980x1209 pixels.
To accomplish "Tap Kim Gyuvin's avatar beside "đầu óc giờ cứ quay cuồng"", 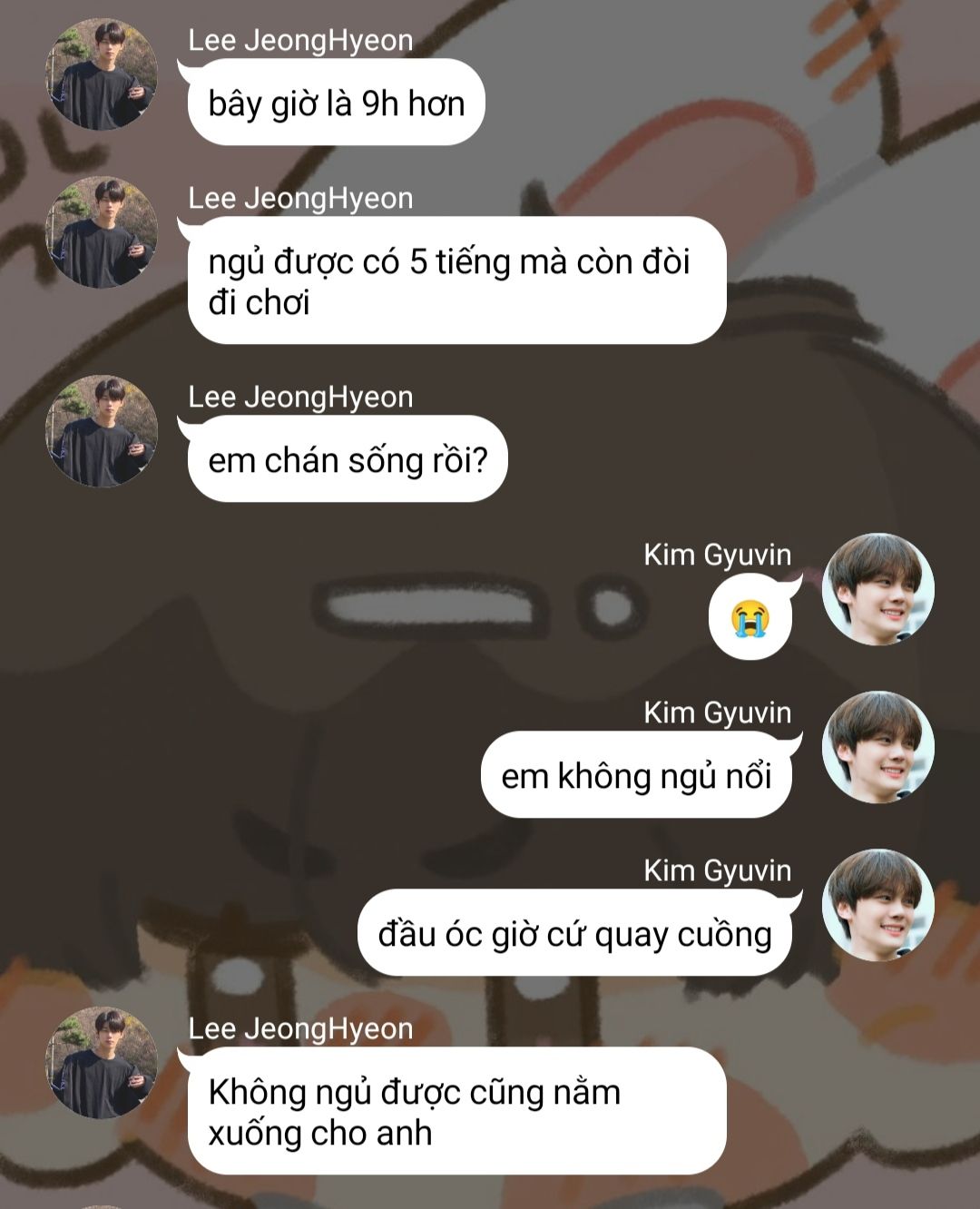I will (877, 905).
